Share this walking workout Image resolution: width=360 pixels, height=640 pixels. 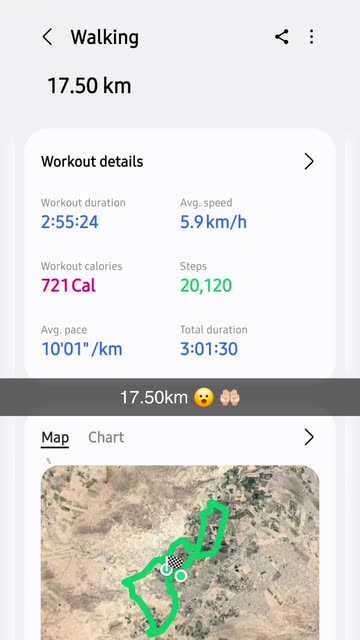click(282, 37)
